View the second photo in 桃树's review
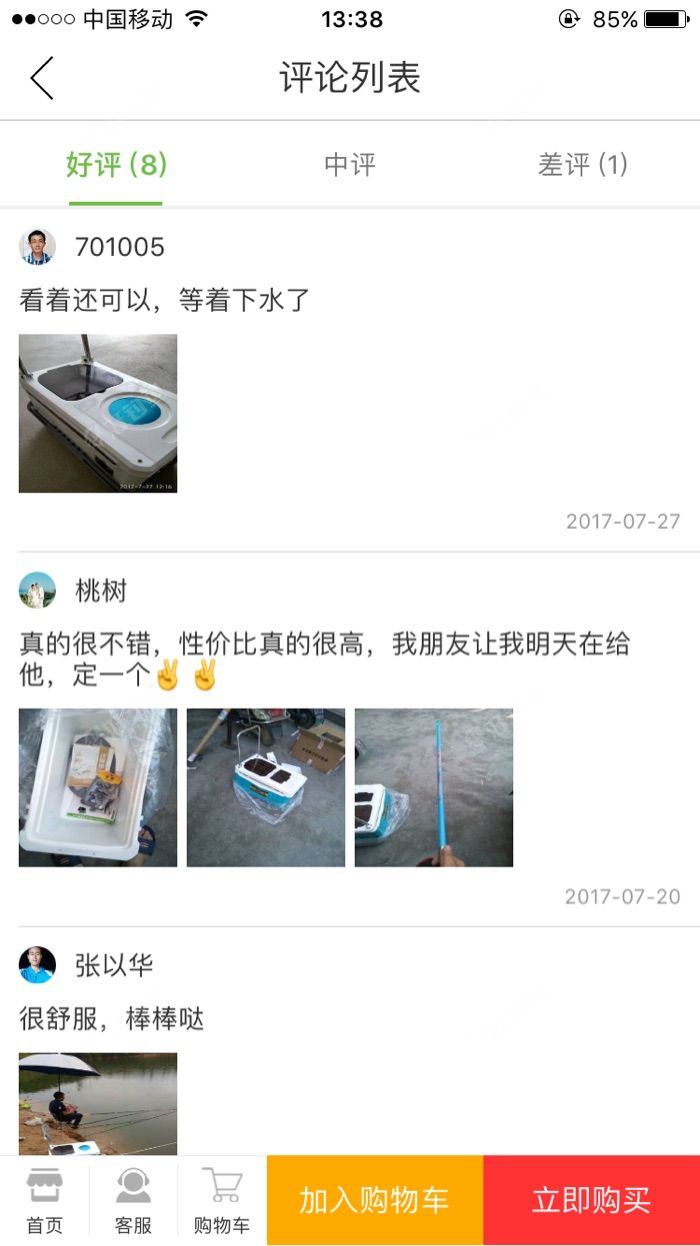Viewport: 700px width, 1246px height. (266, 787)
